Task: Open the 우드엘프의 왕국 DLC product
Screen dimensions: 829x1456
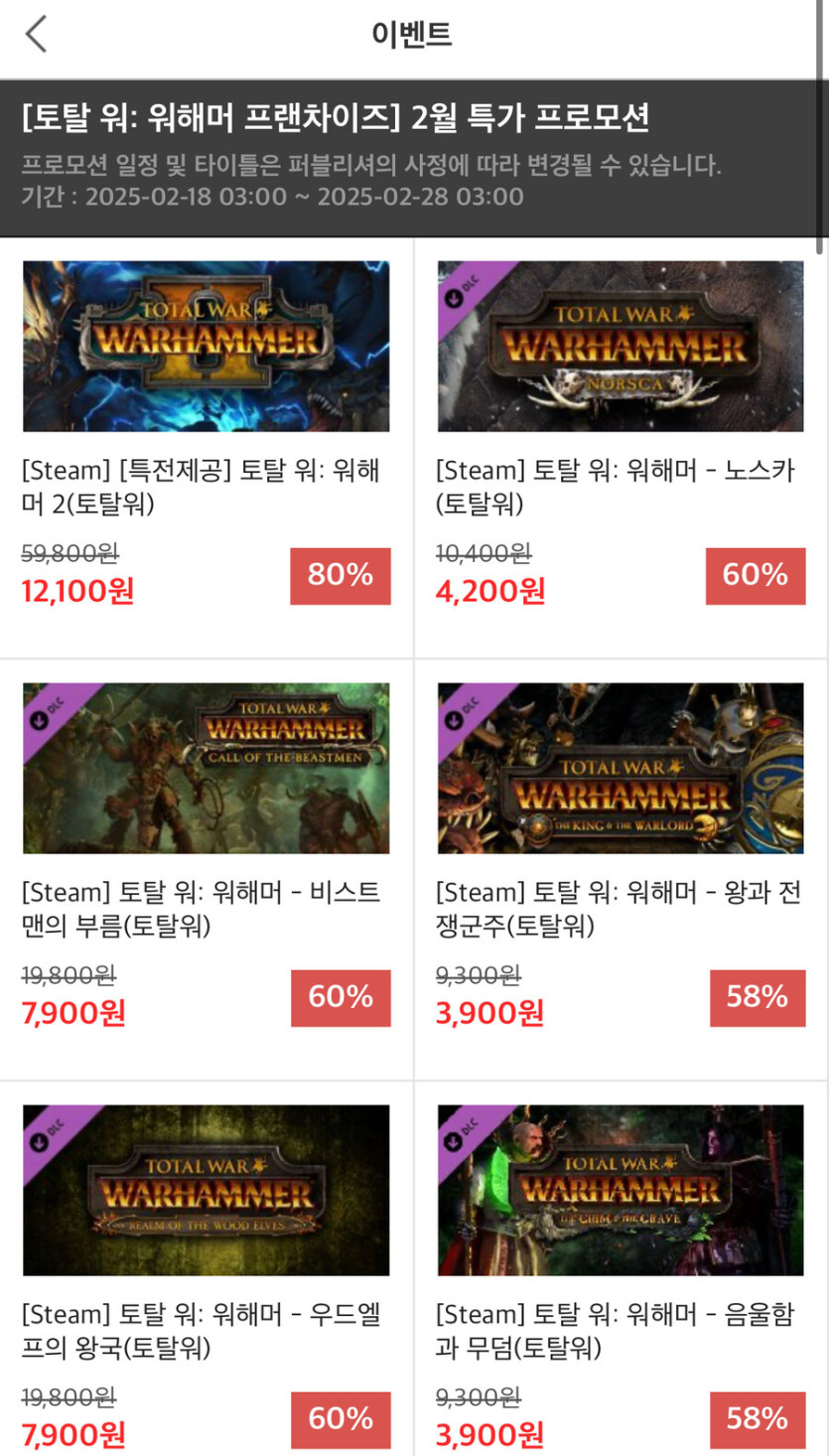Action: click(x=207, y=1190)
